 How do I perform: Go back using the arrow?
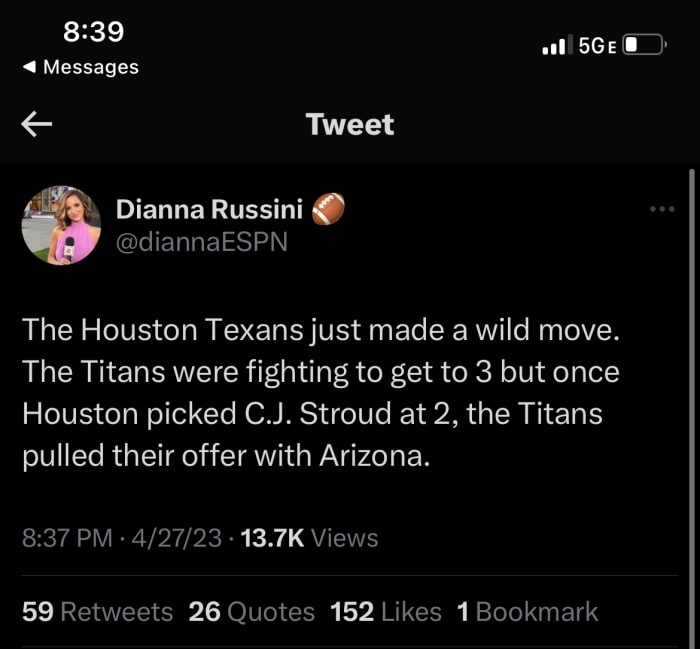(37, 124)
